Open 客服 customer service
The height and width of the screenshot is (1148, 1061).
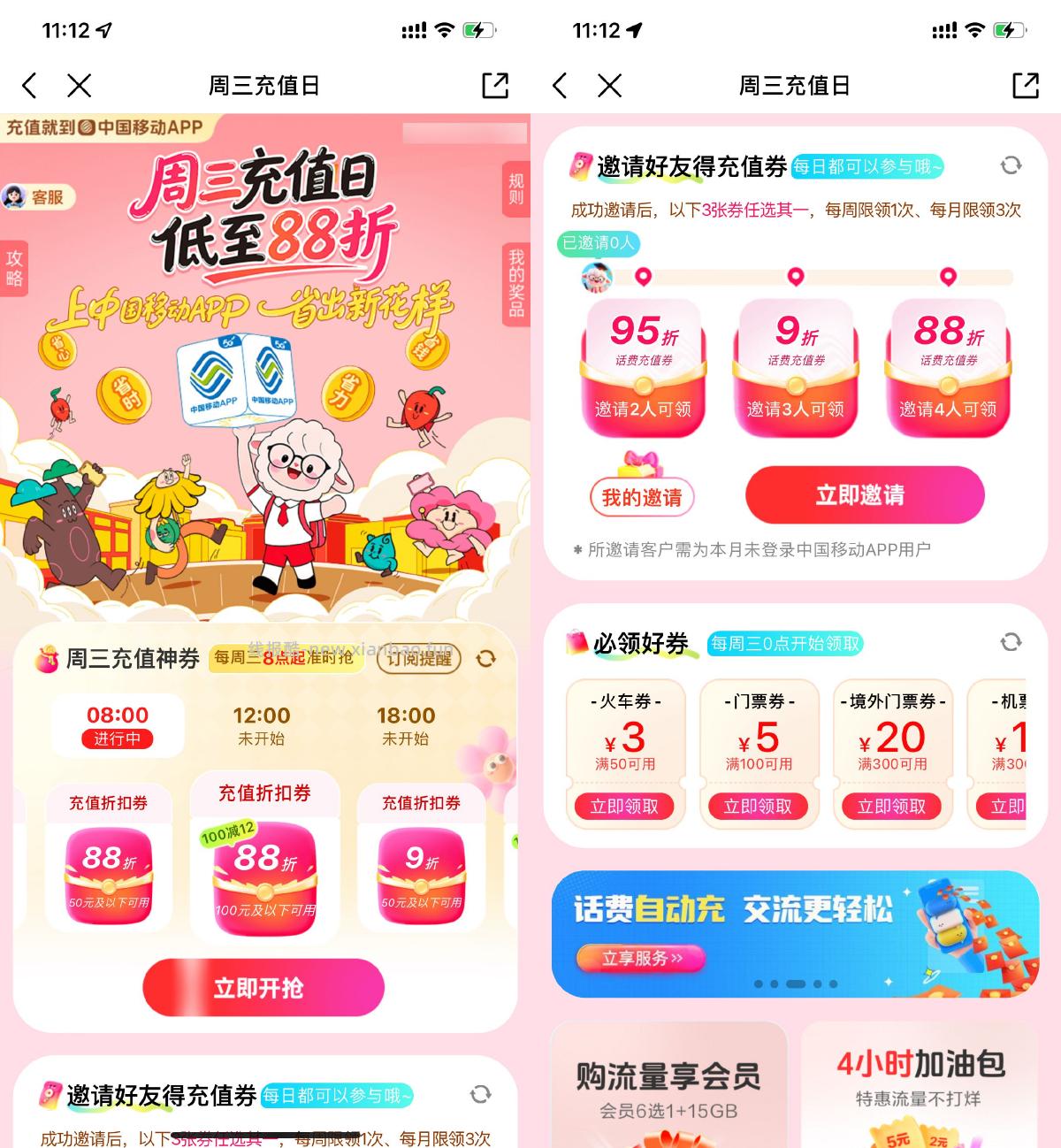[x=38, y=197]
